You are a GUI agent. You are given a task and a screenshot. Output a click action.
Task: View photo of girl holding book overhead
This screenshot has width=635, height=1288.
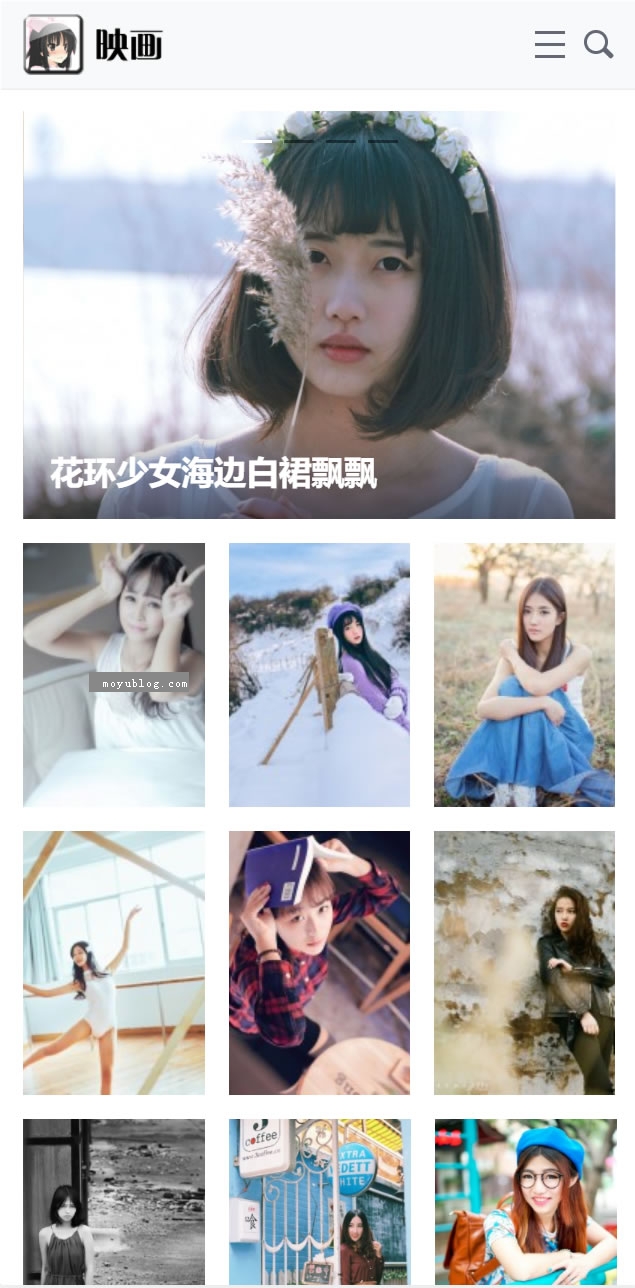[319, 963]
